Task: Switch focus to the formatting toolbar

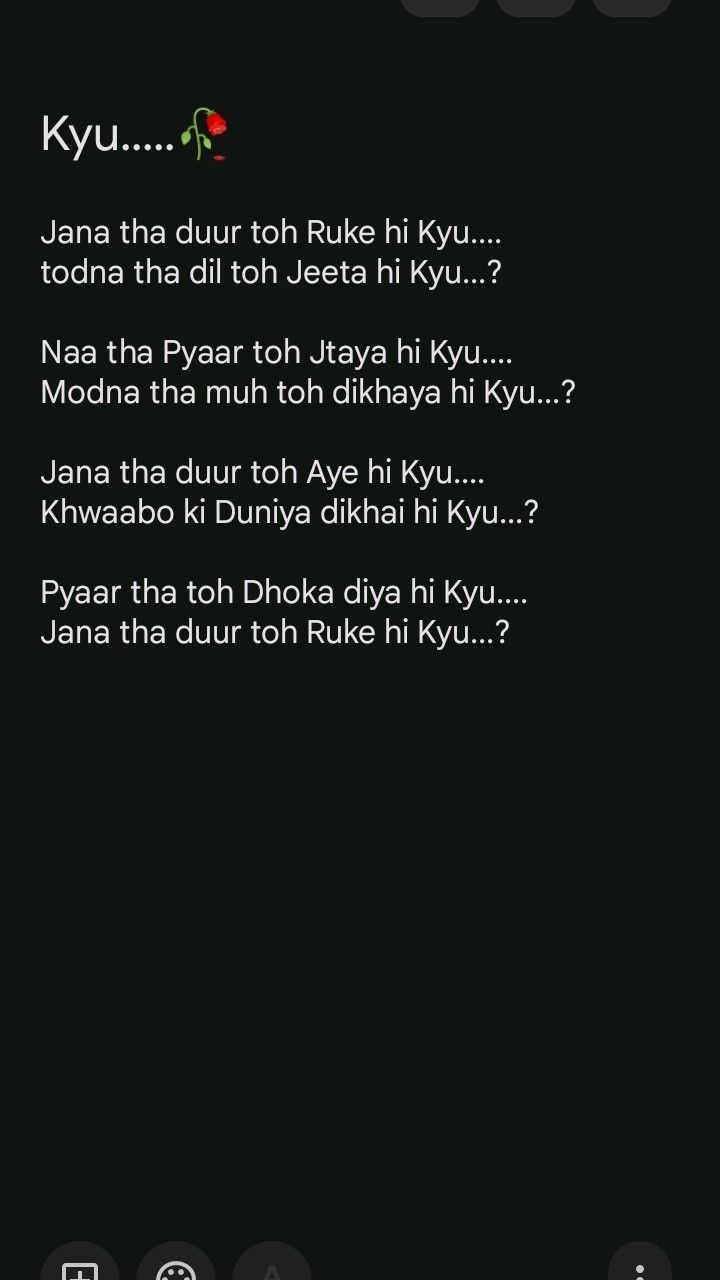Action: 272,1270
